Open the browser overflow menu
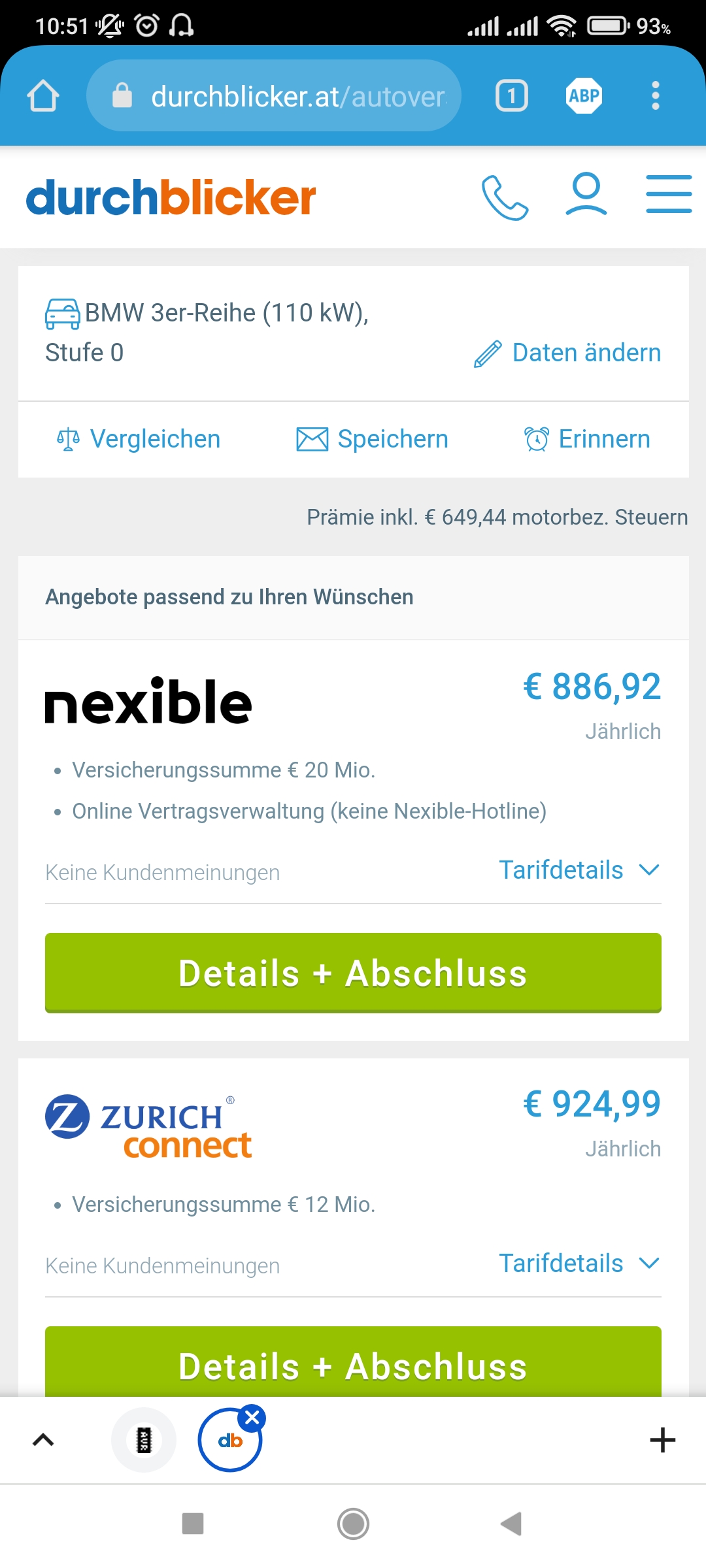 656,96
